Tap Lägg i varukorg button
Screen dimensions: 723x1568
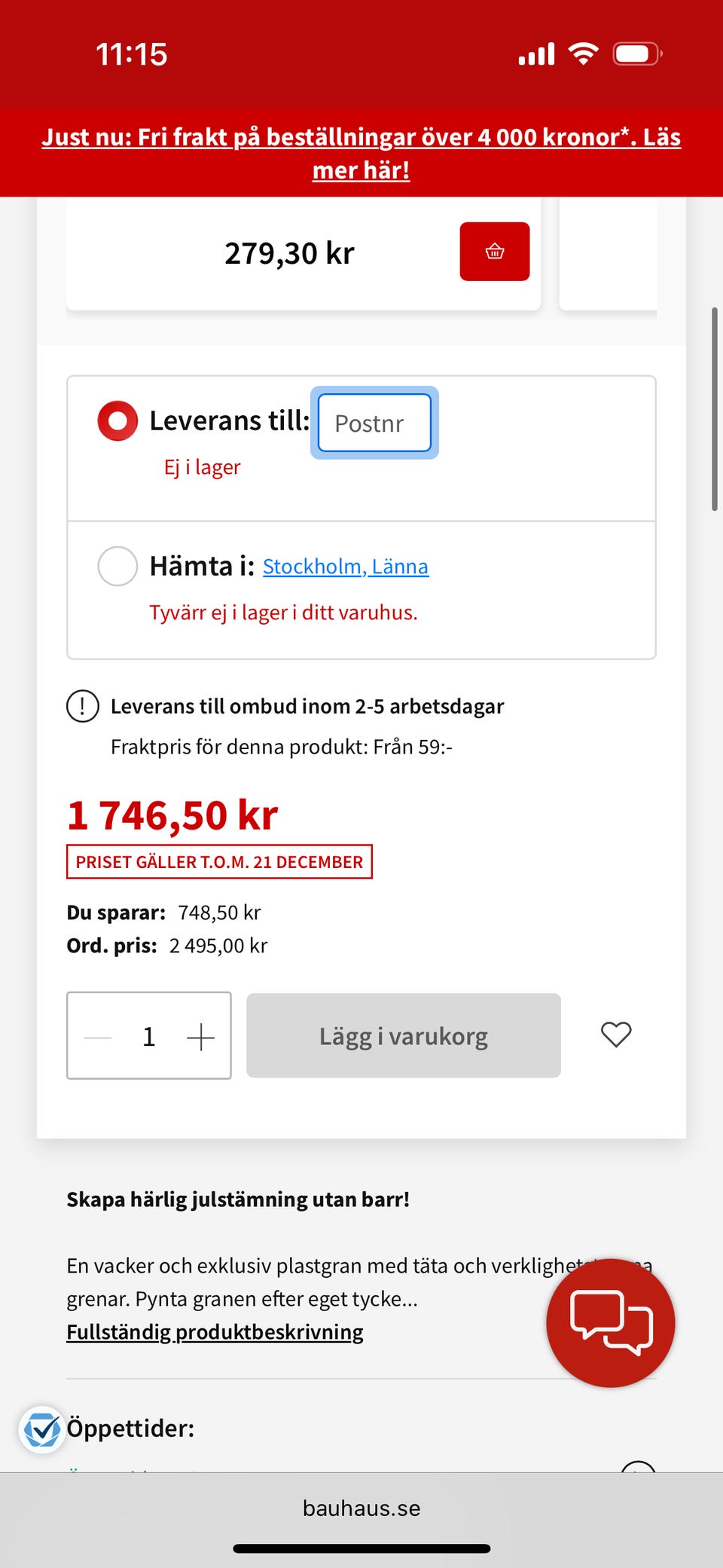(404, 1036)
